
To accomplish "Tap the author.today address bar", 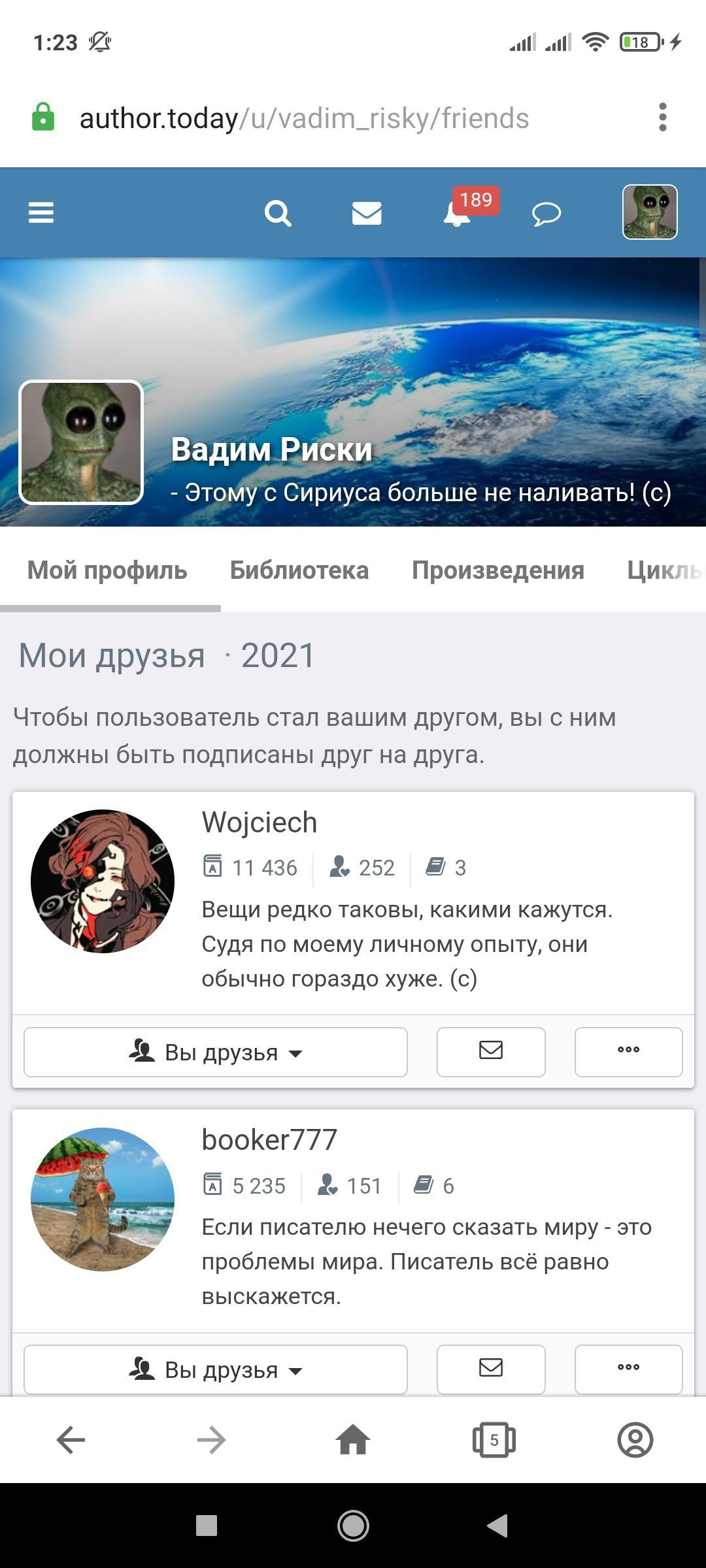I will click(304, 118).
